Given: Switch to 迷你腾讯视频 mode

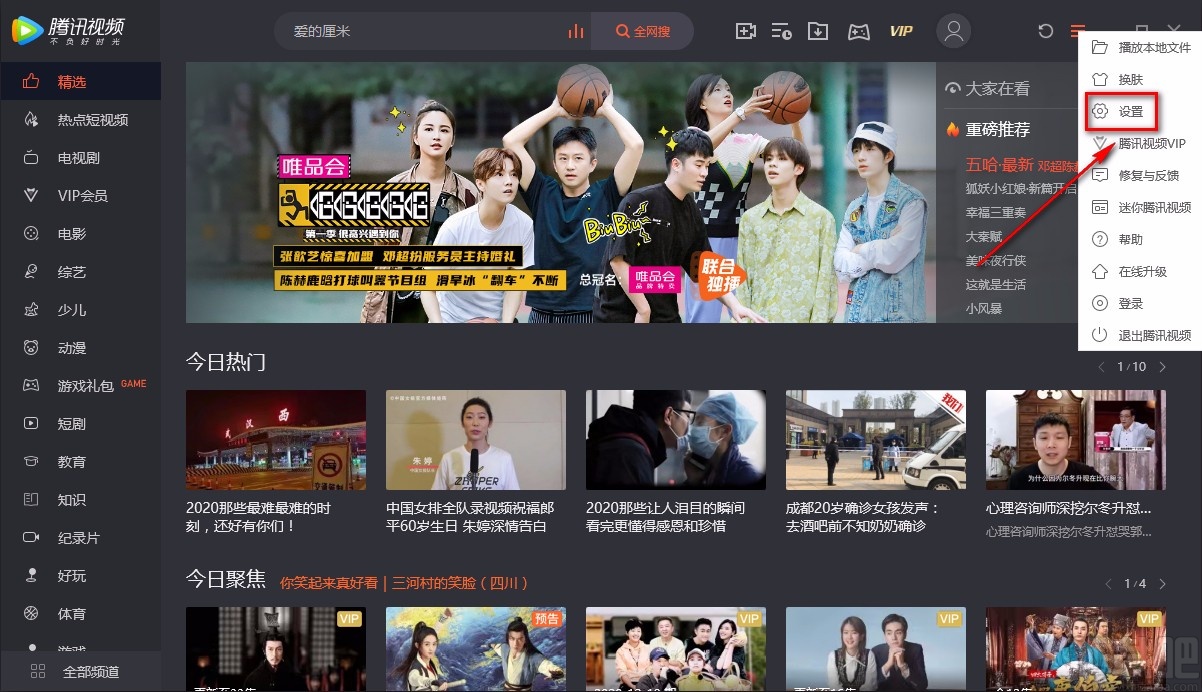Looking at the screenshot, I should 1140,207.
